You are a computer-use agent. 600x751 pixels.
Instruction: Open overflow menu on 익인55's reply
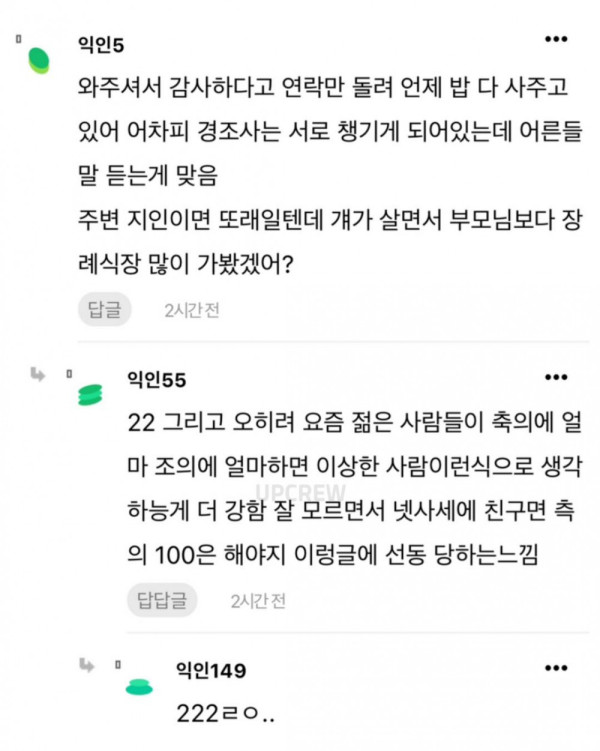point(555,377)
